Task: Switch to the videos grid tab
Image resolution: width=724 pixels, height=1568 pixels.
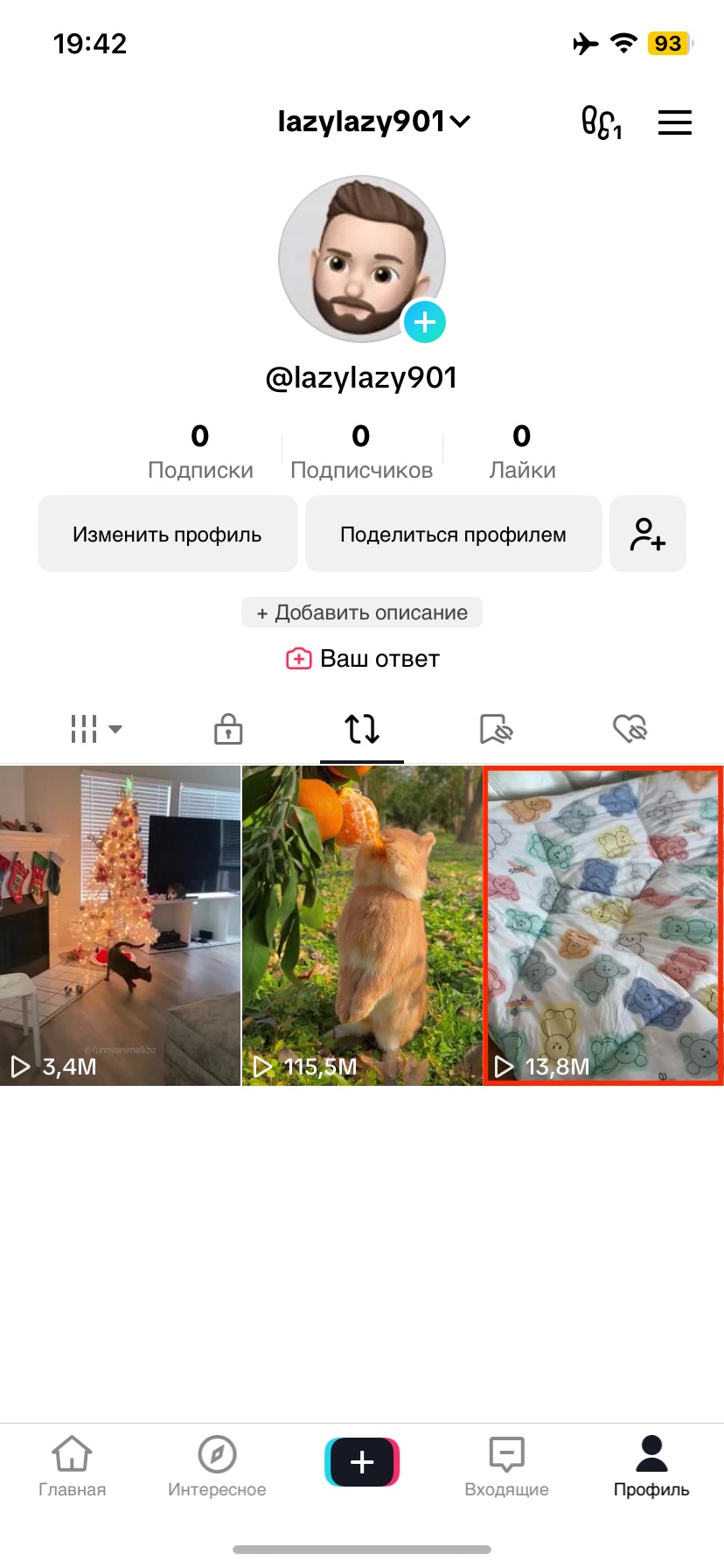Action: [x=95, y=728]
